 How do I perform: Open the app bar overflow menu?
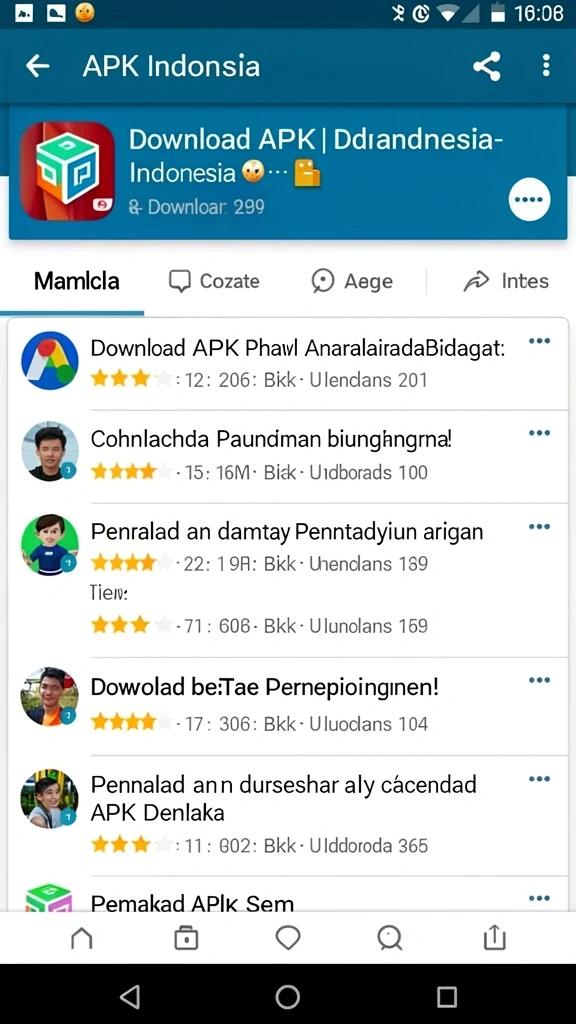[x=546, y=66]
